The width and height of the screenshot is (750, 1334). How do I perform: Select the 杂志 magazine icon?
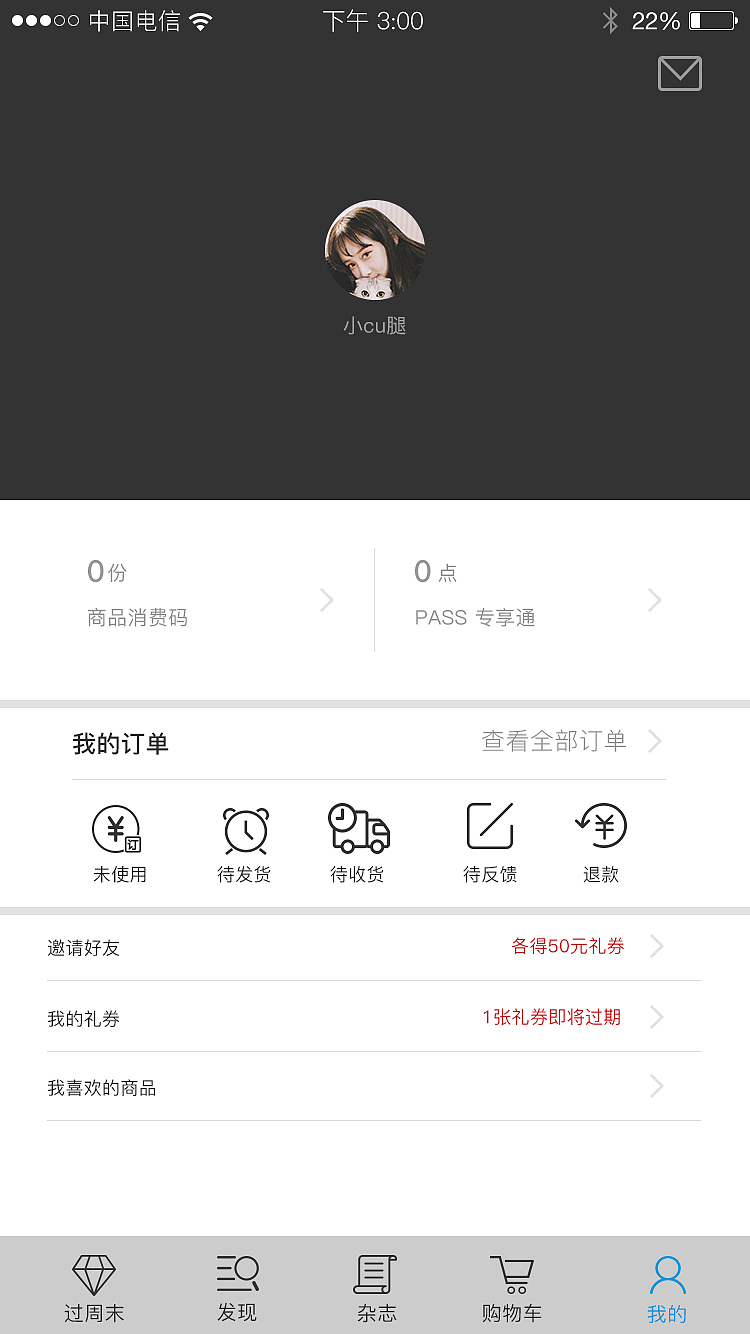click(x=374, y=1275)
